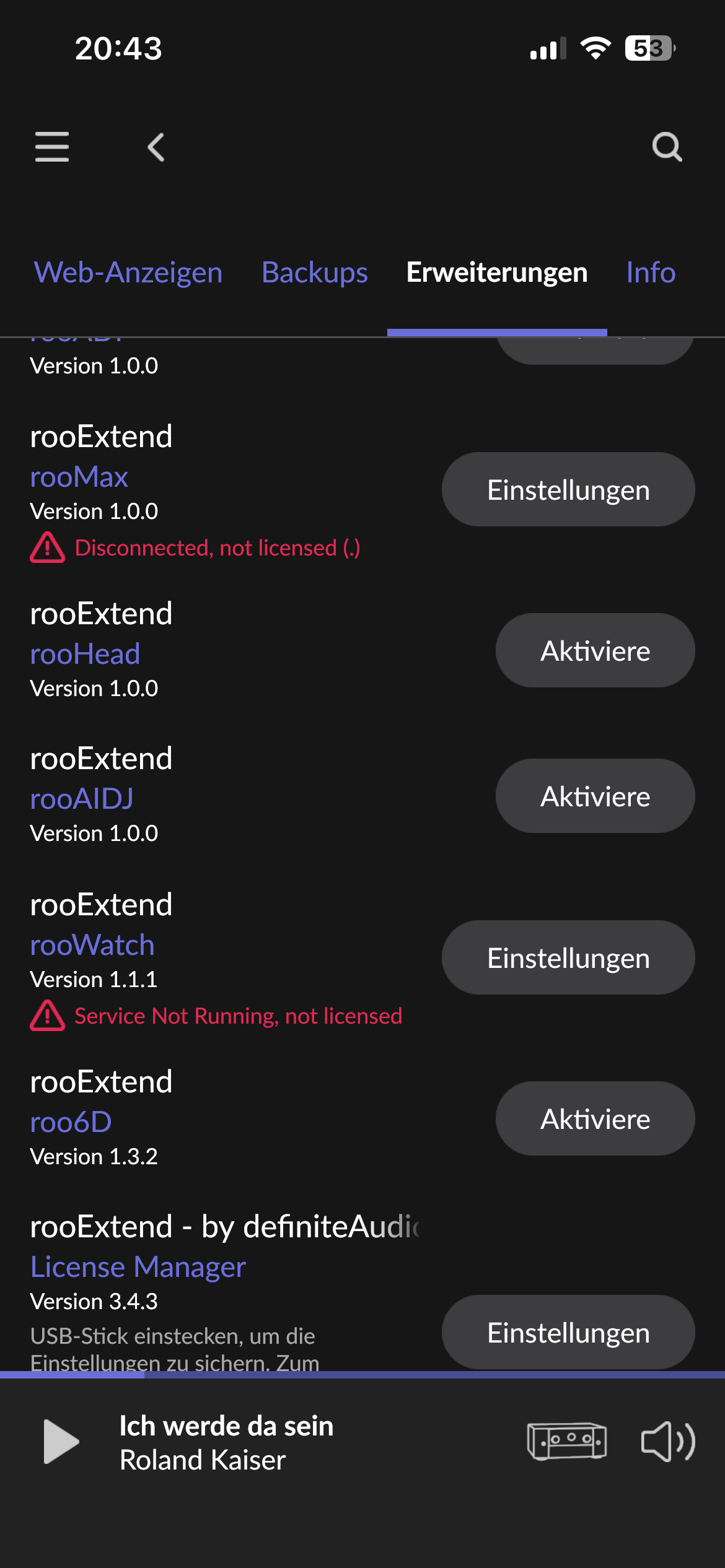The width and height of the screenshot is (725, 1568).
Task: Open the rooHead link
Action: coord(85,654)
